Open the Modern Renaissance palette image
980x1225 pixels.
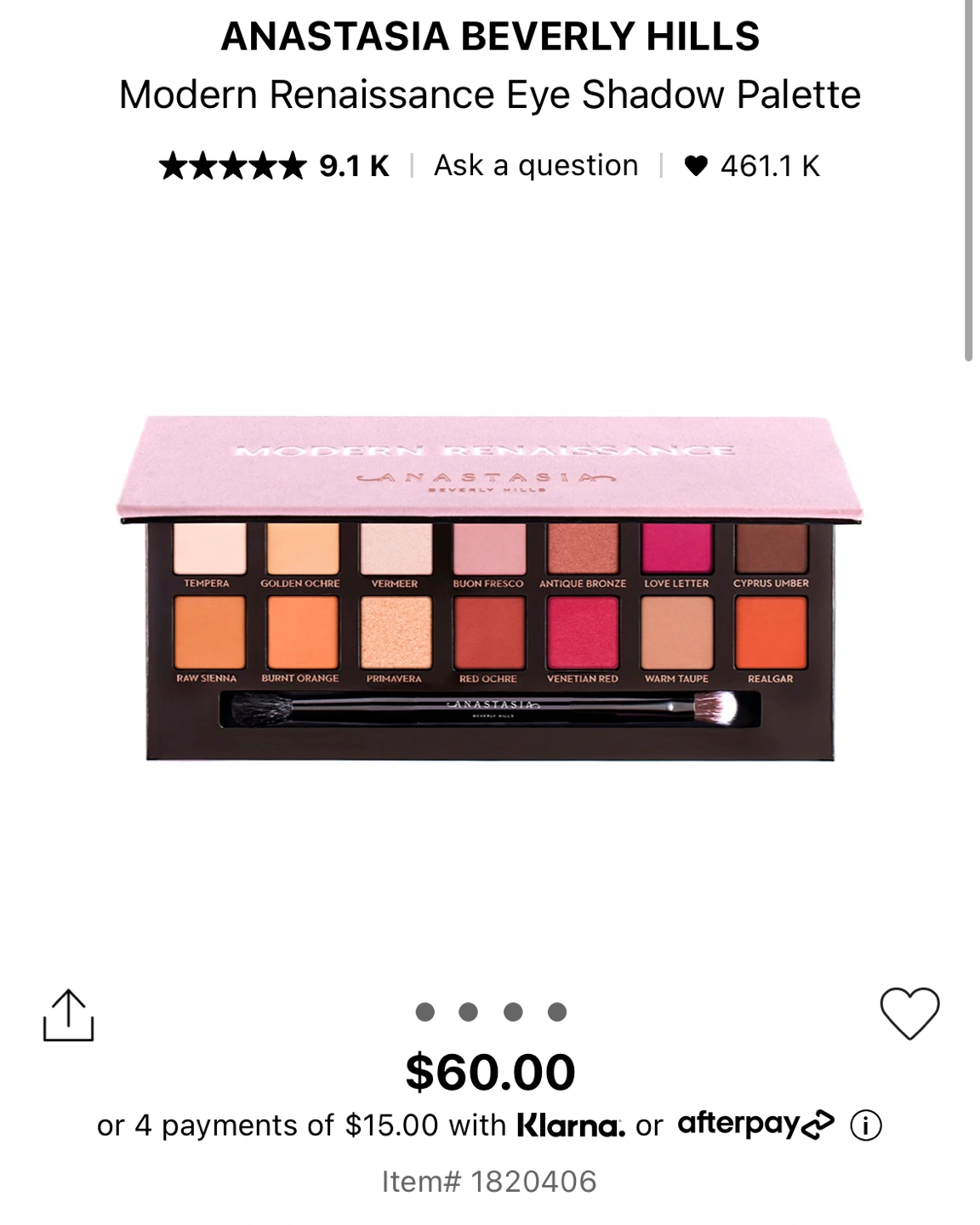(490, 587)
